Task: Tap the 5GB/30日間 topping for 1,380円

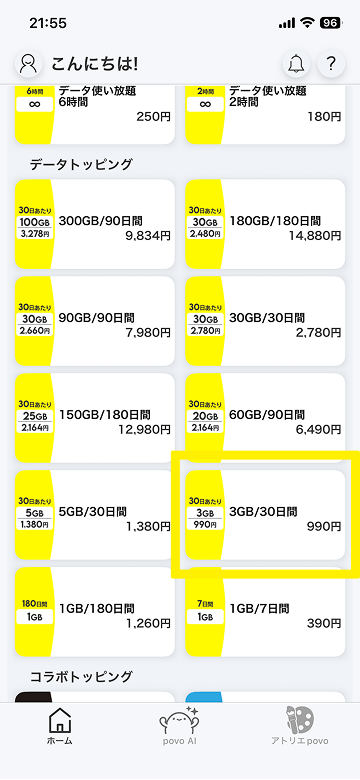Action: [95, 515]
